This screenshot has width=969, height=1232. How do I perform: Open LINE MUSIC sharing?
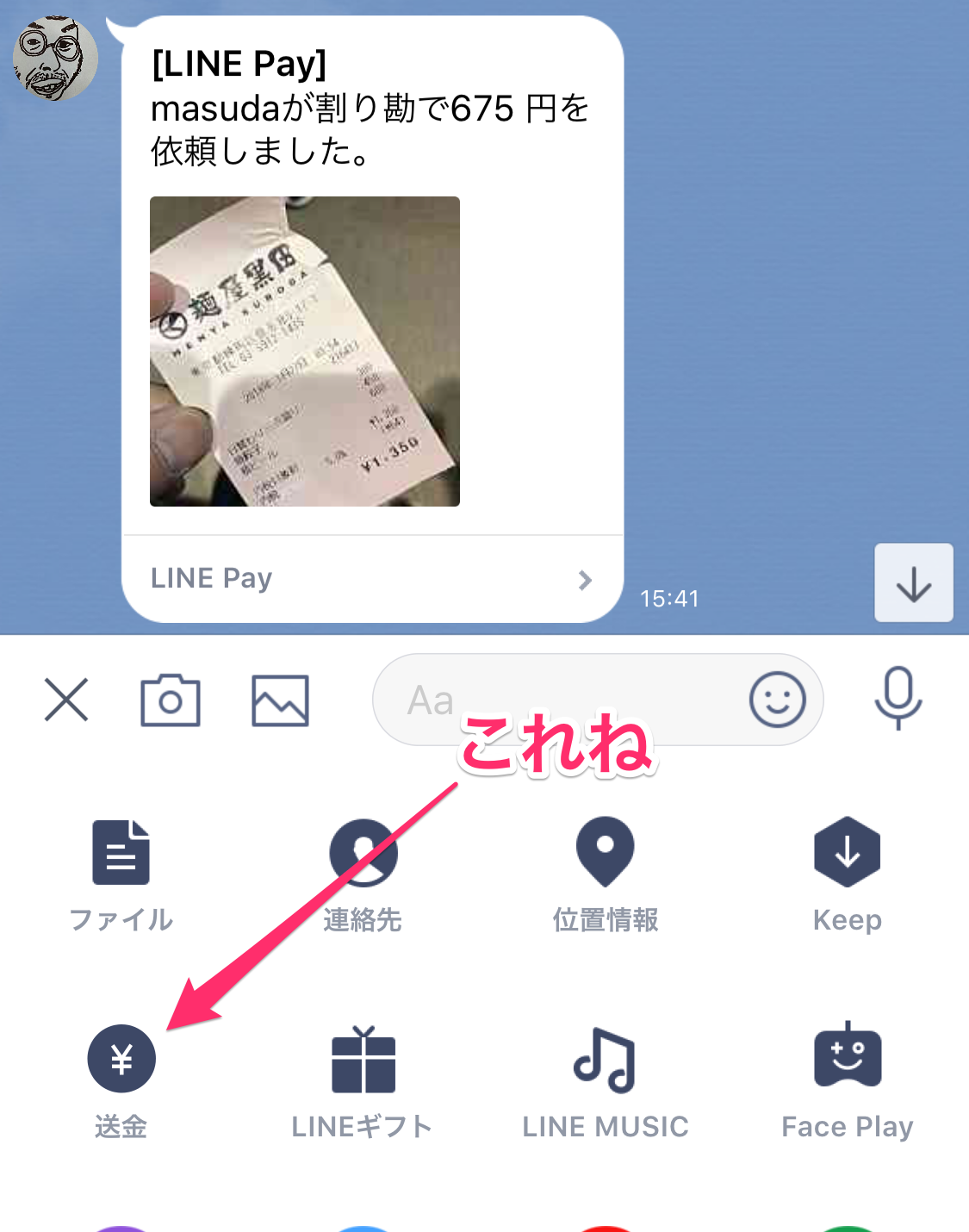click(605, 1079)
